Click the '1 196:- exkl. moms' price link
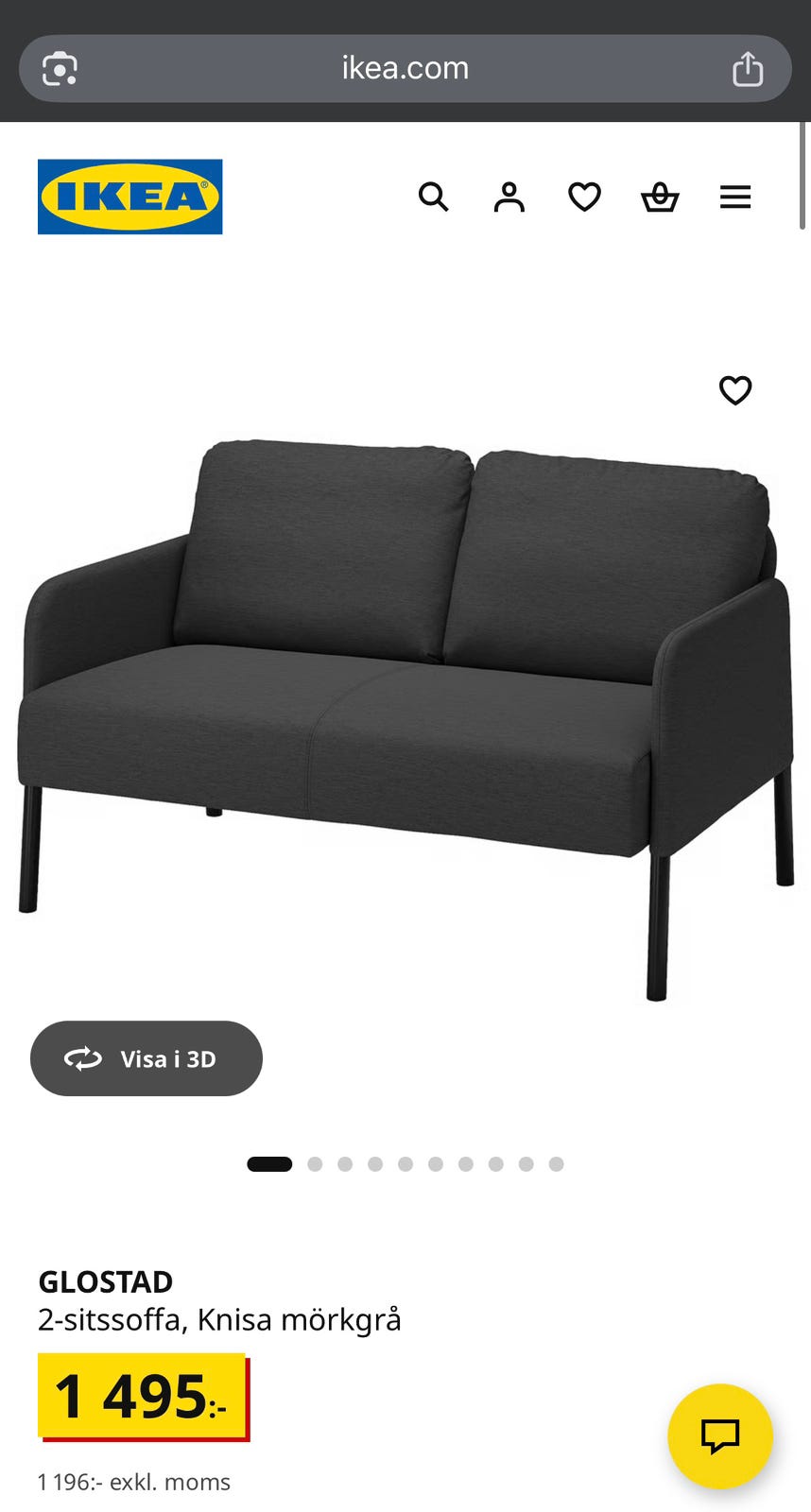The image size is (811, 1512). [133, 1482]
